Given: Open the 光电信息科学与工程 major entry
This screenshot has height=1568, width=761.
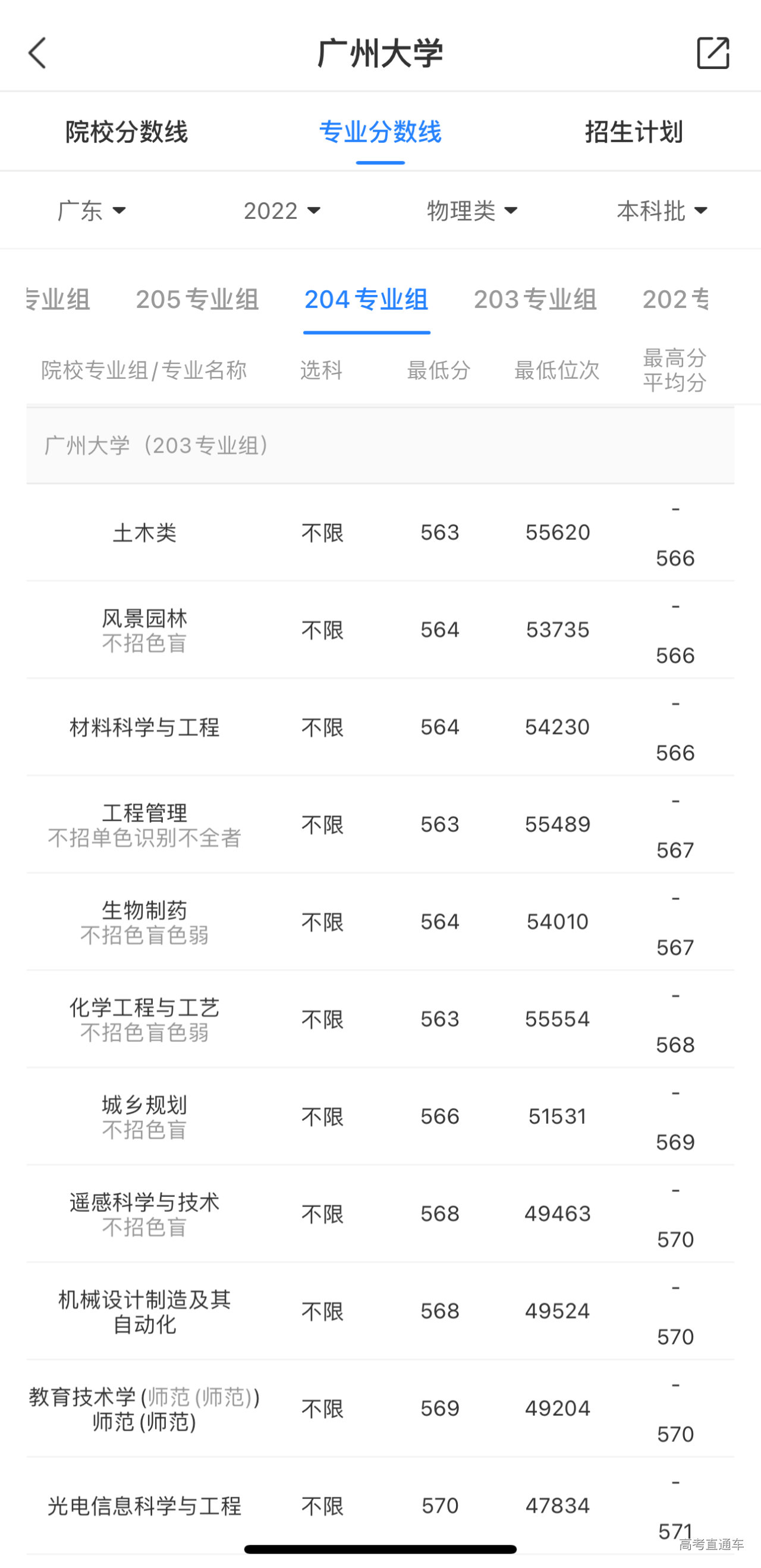Looking at the screenshot, I should coord(145,1507).
